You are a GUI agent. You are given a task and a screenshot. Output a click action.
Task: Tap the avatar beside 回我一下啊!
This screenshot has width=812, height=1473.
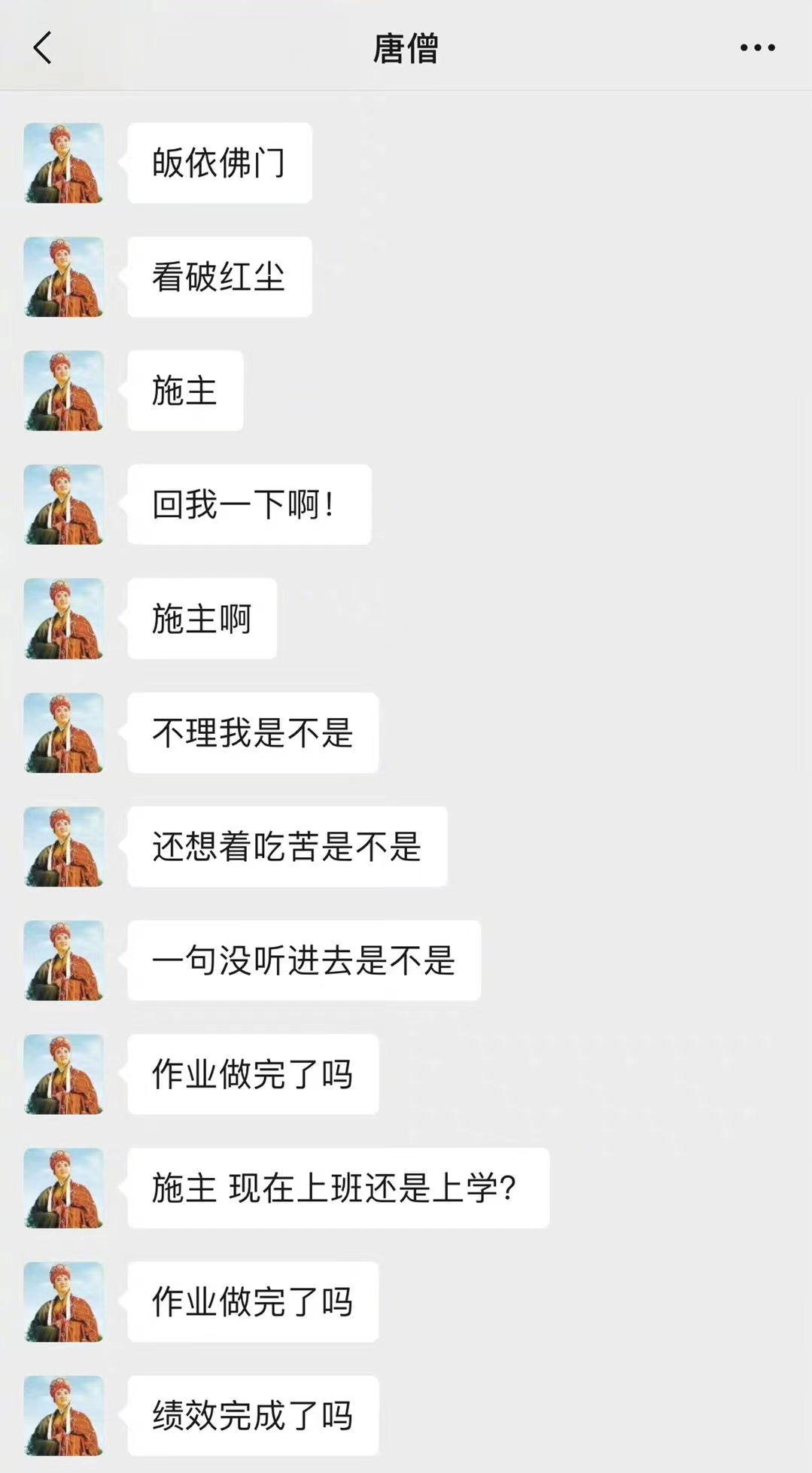click(x=64, y=504)
